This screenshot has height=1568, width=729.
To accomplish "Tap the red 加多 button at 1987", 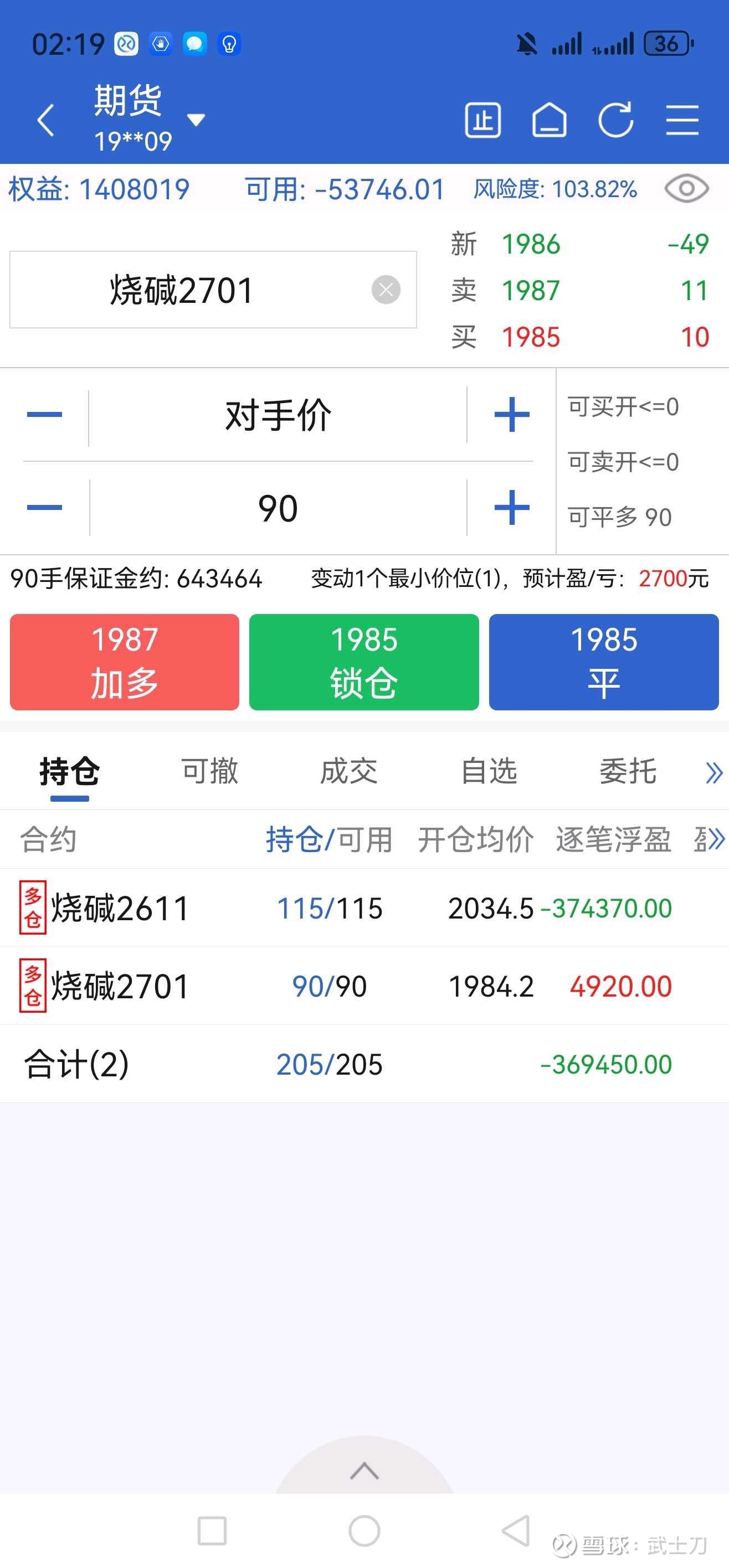I will (125, 662).
